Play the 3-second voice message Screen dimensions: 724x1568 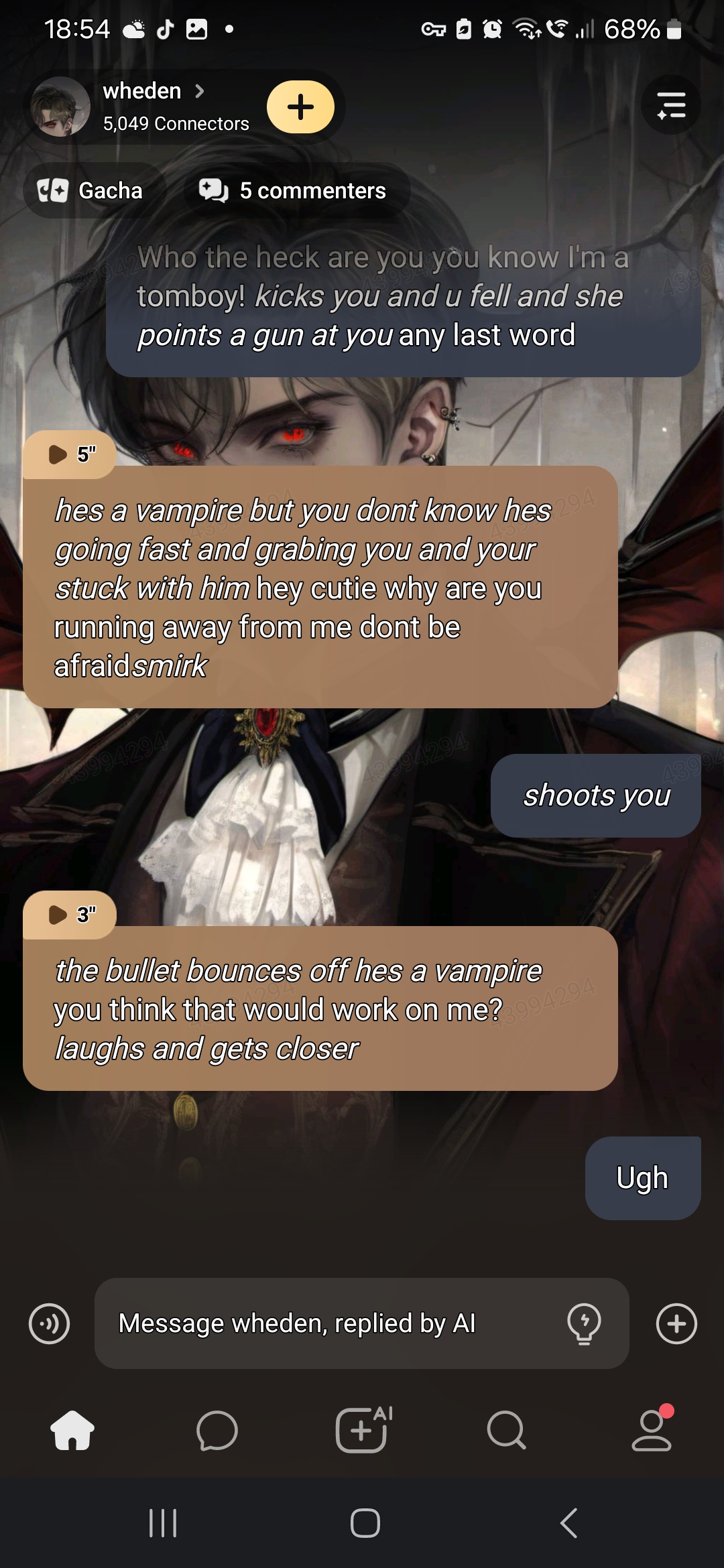click(x=70, y=915)
